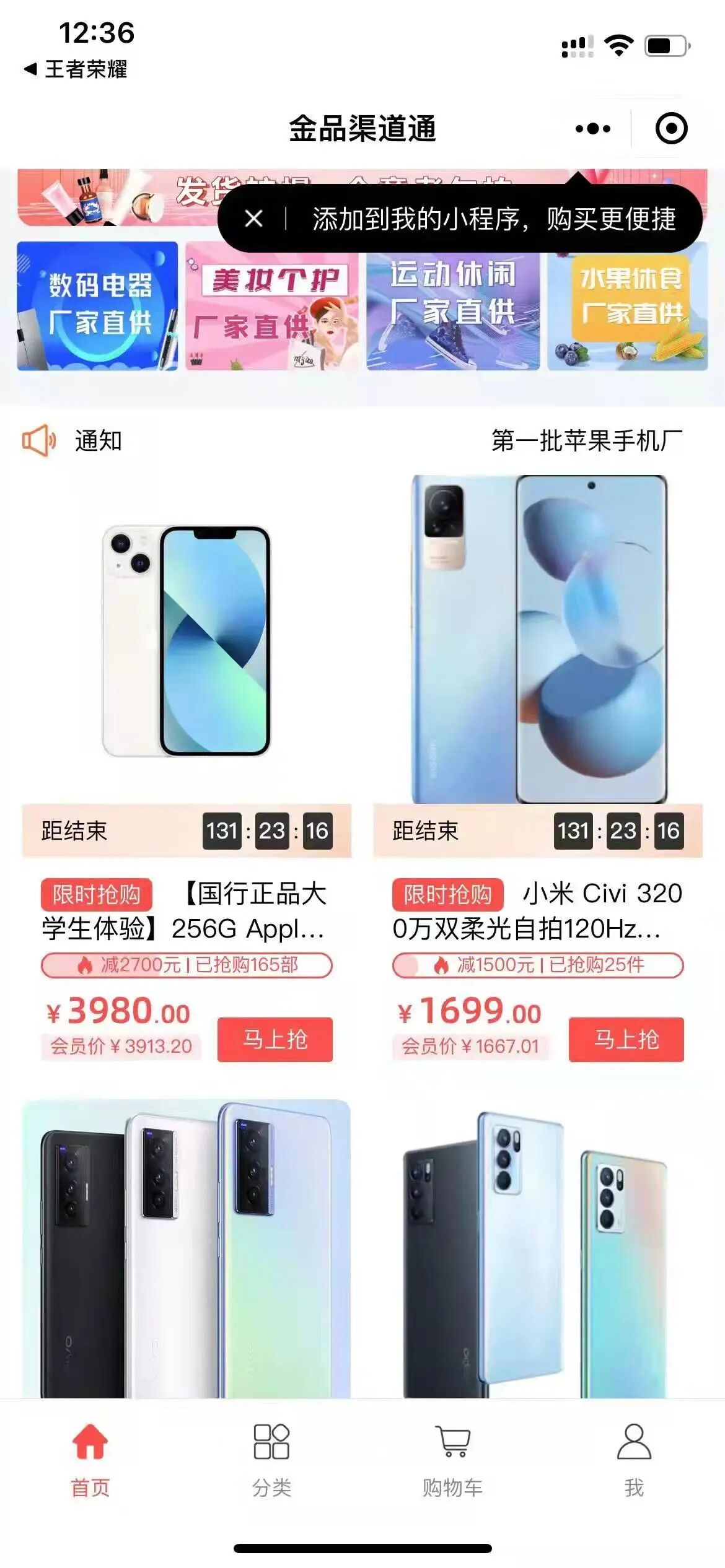Open the OPPO phones product card
This screenshot has height=1568, width=725.
point(538,1248)
